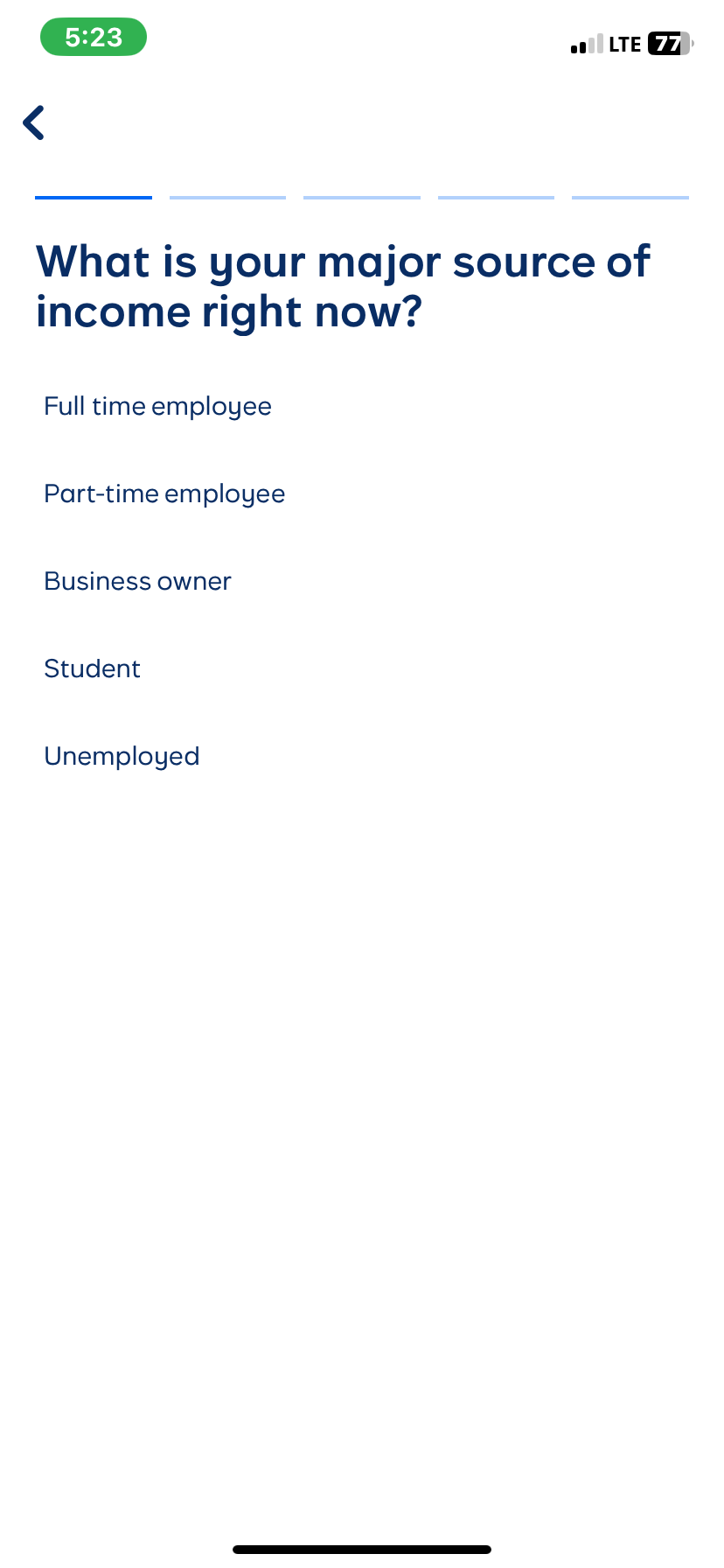Choose Unemployed from the list
The image size is (724, 1568).
(122, 756)
